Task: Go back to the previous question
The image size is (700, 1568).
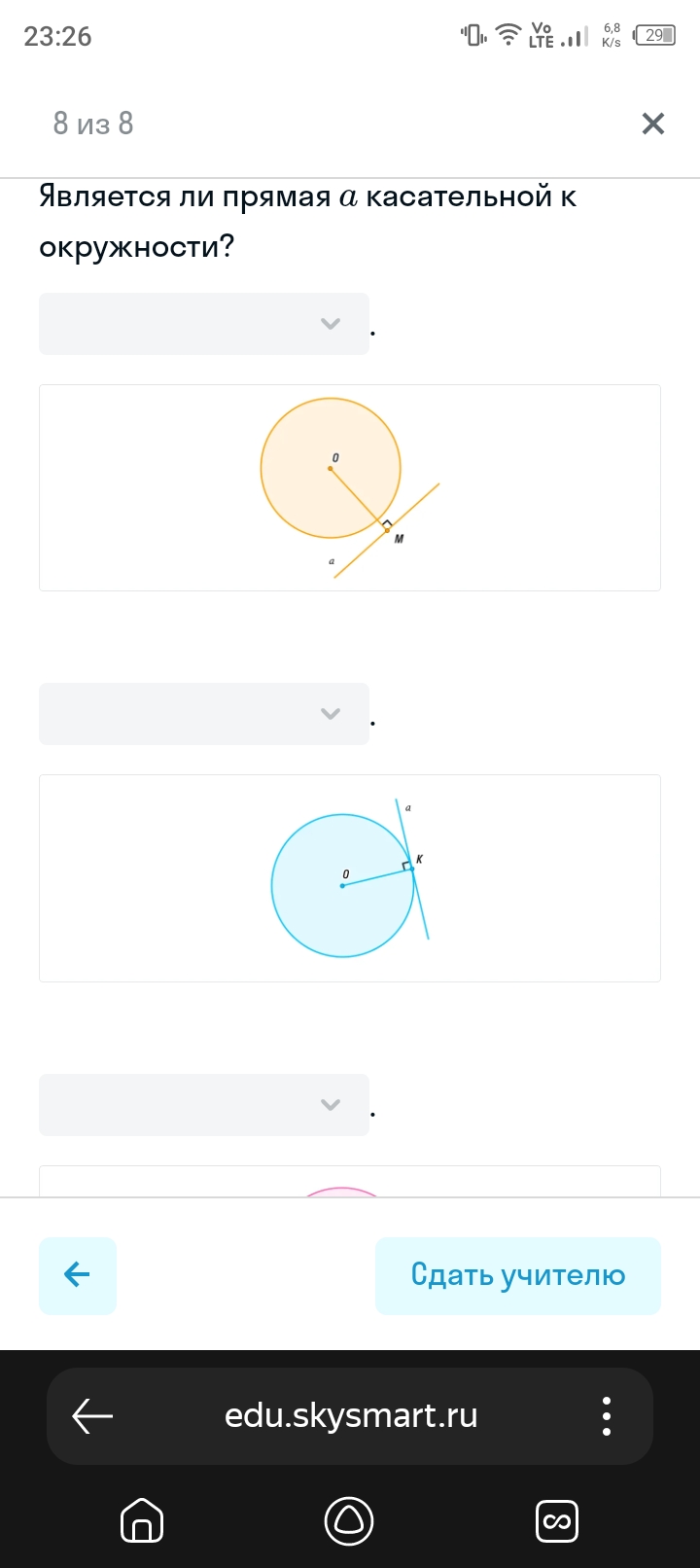Action: (x=78, y=1275)
